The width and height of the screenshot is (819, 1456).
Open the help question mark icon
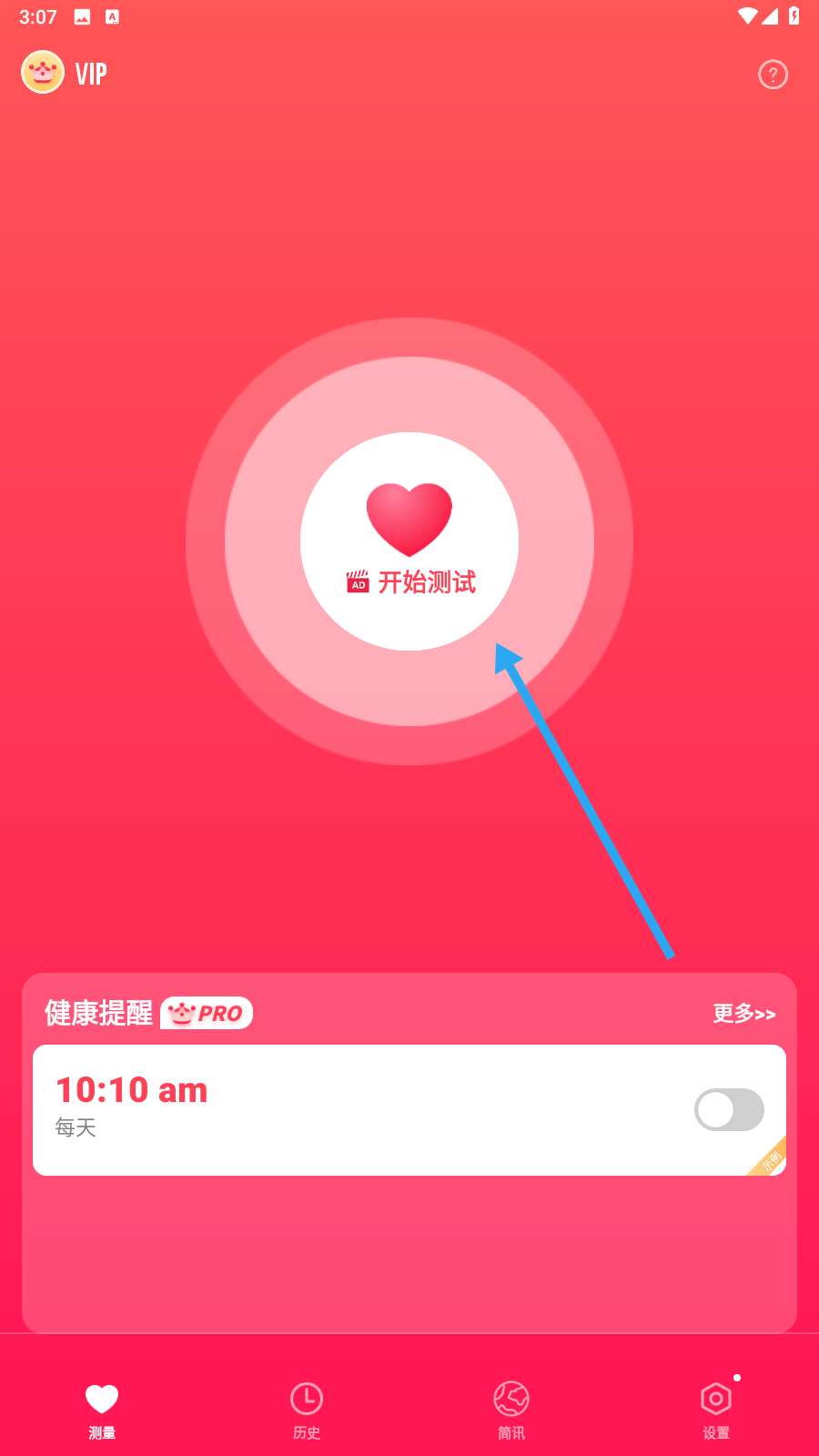point(773,75)
